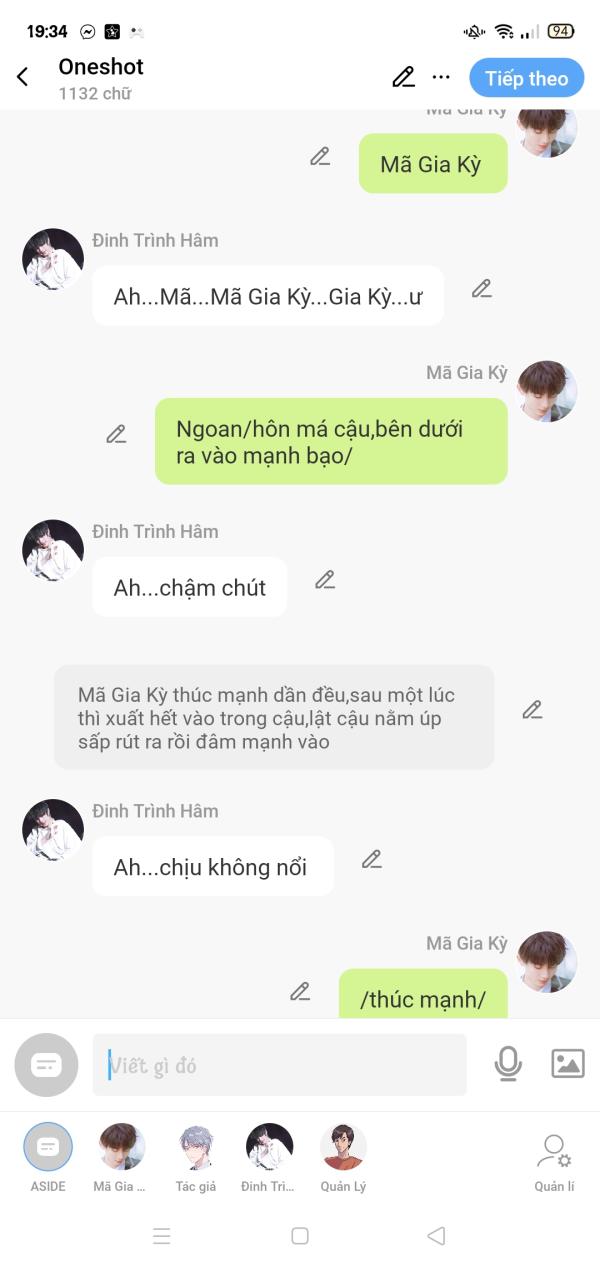Tap the Tiếp theo button
The image size is (600, 1267).
click(527, 78)
